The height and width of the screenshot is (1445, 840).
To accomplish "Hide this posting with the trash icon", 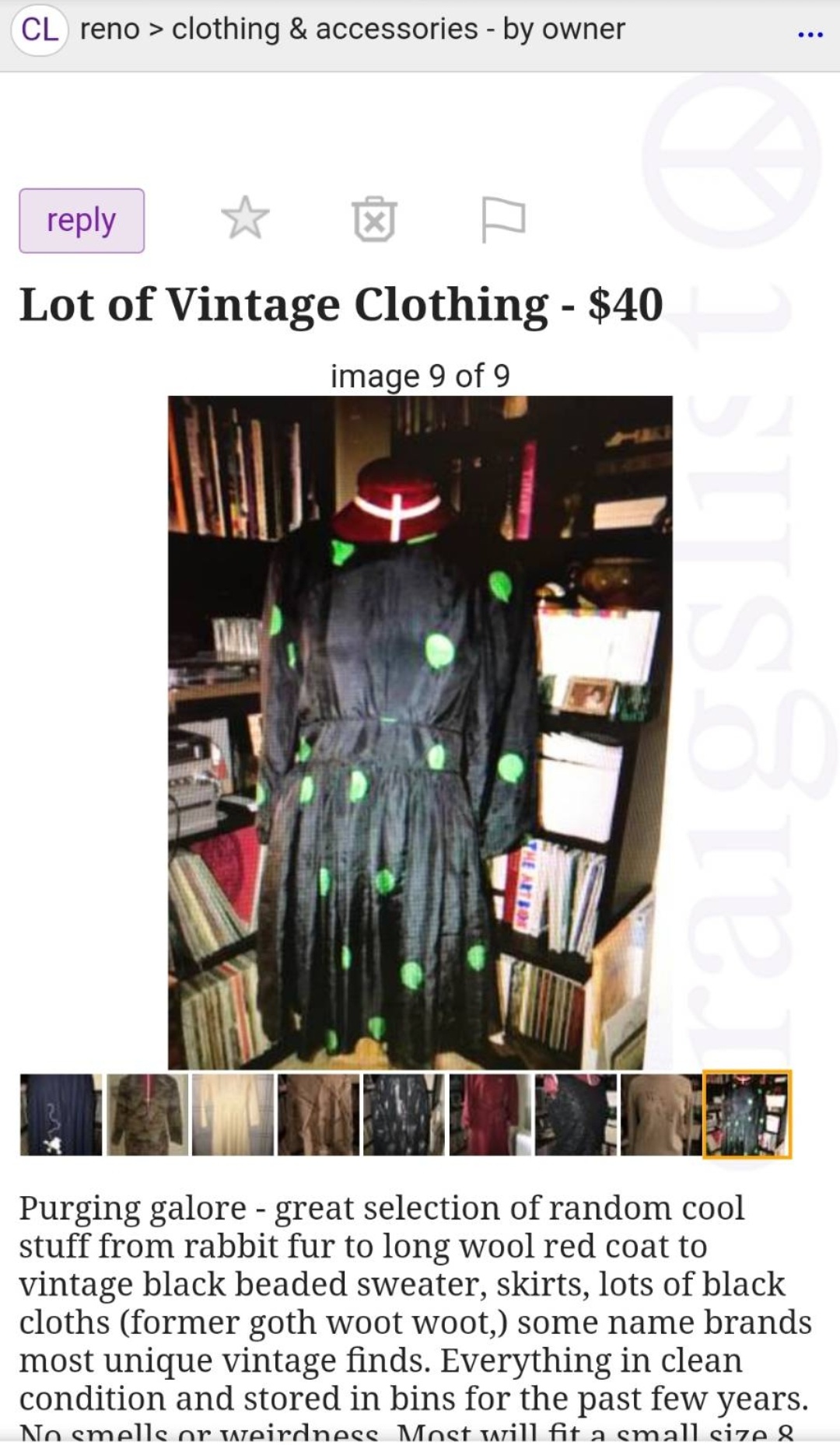I will [x=374, y=219].
